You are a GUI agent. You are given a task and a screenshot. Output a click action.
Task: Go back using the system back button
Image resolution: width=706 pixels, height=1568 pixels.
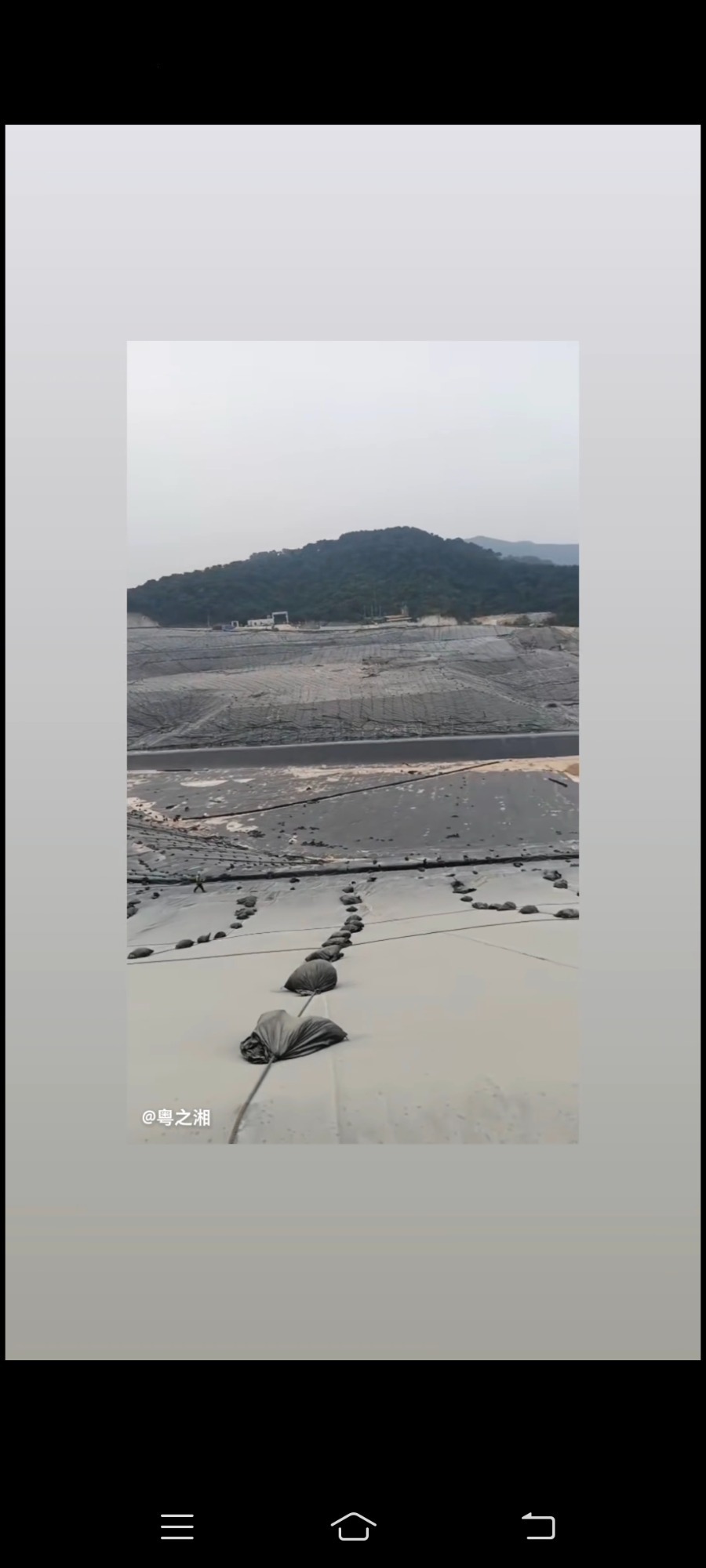coord(538,1526)
